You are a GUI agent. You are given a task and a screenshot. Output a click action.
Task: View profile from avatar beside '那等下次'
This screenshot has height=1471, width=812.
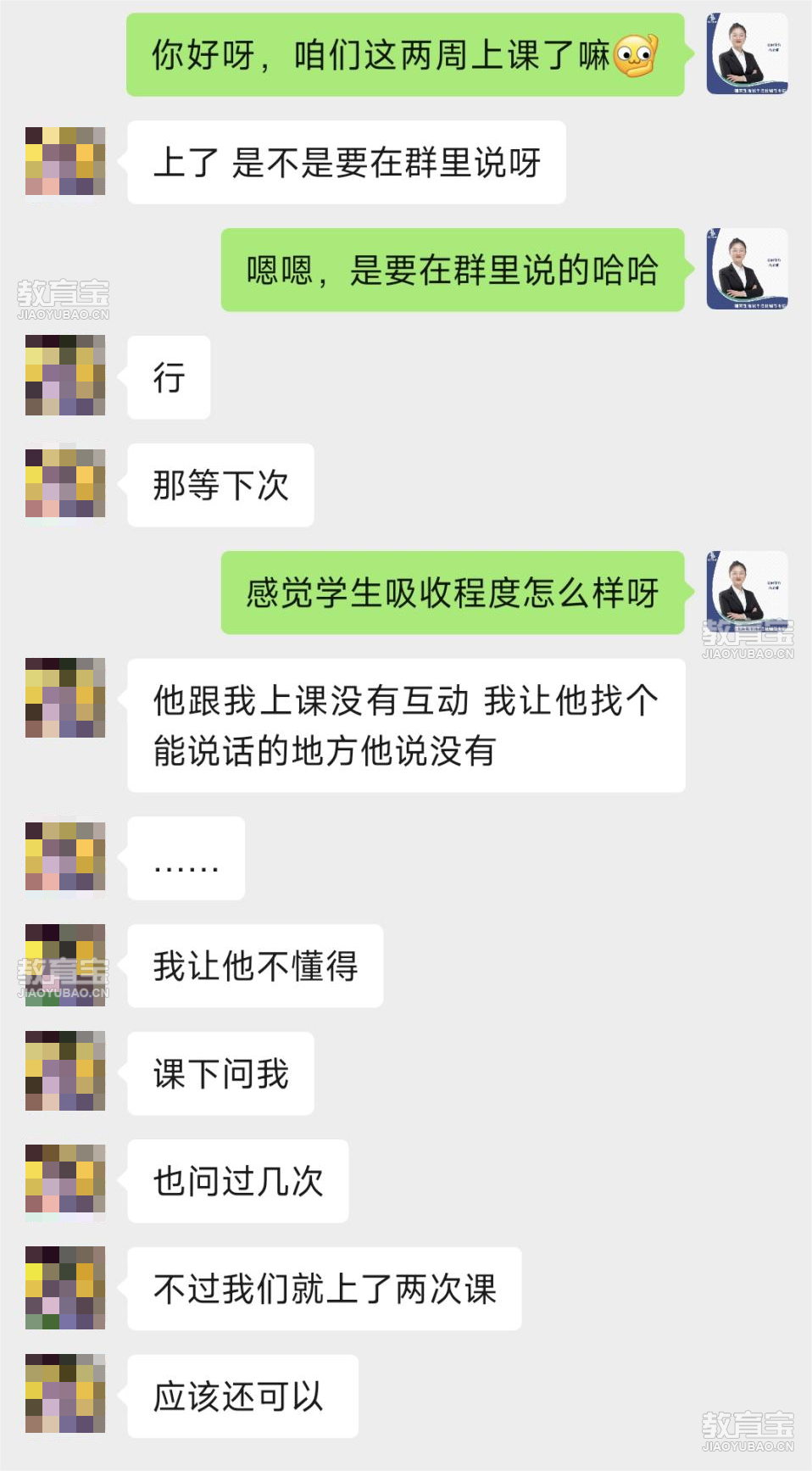click(x=65, y=483)
